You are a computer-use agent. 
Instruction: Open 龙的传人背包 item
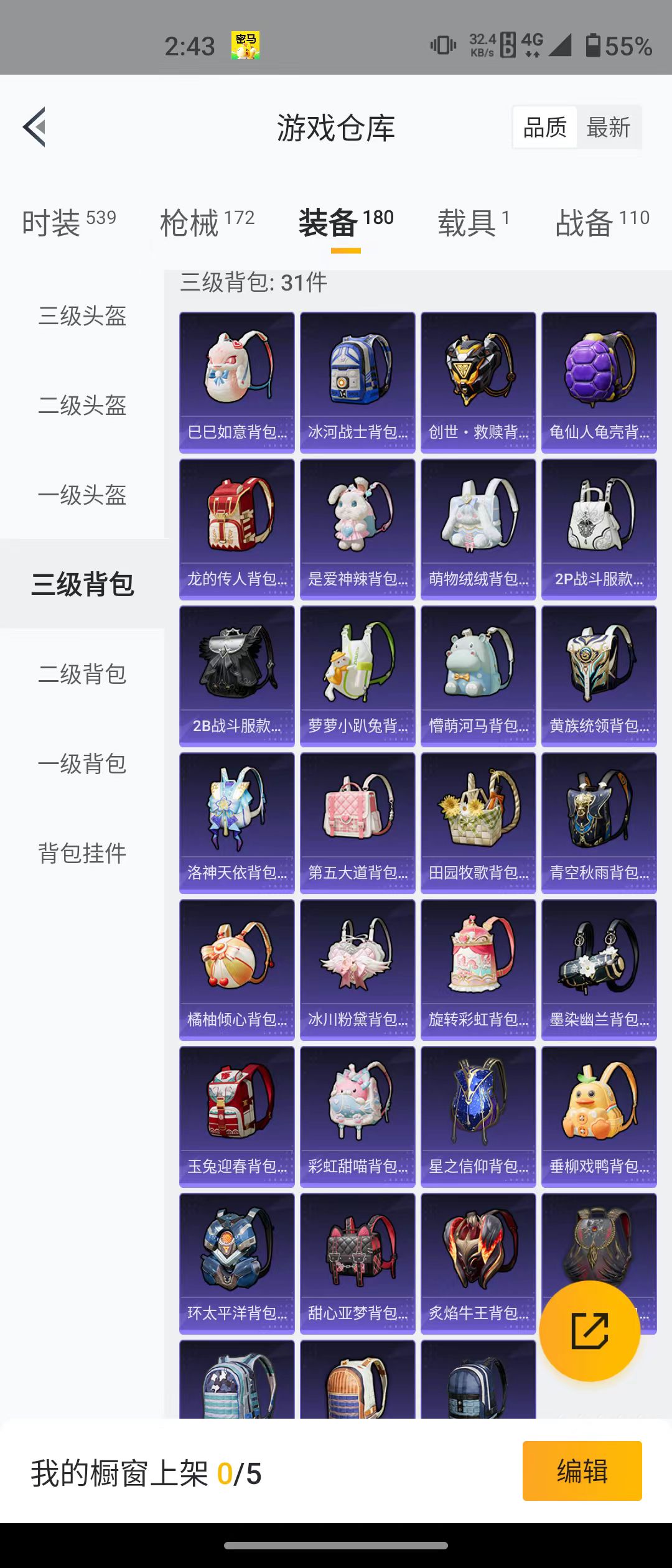coord(236,529)
